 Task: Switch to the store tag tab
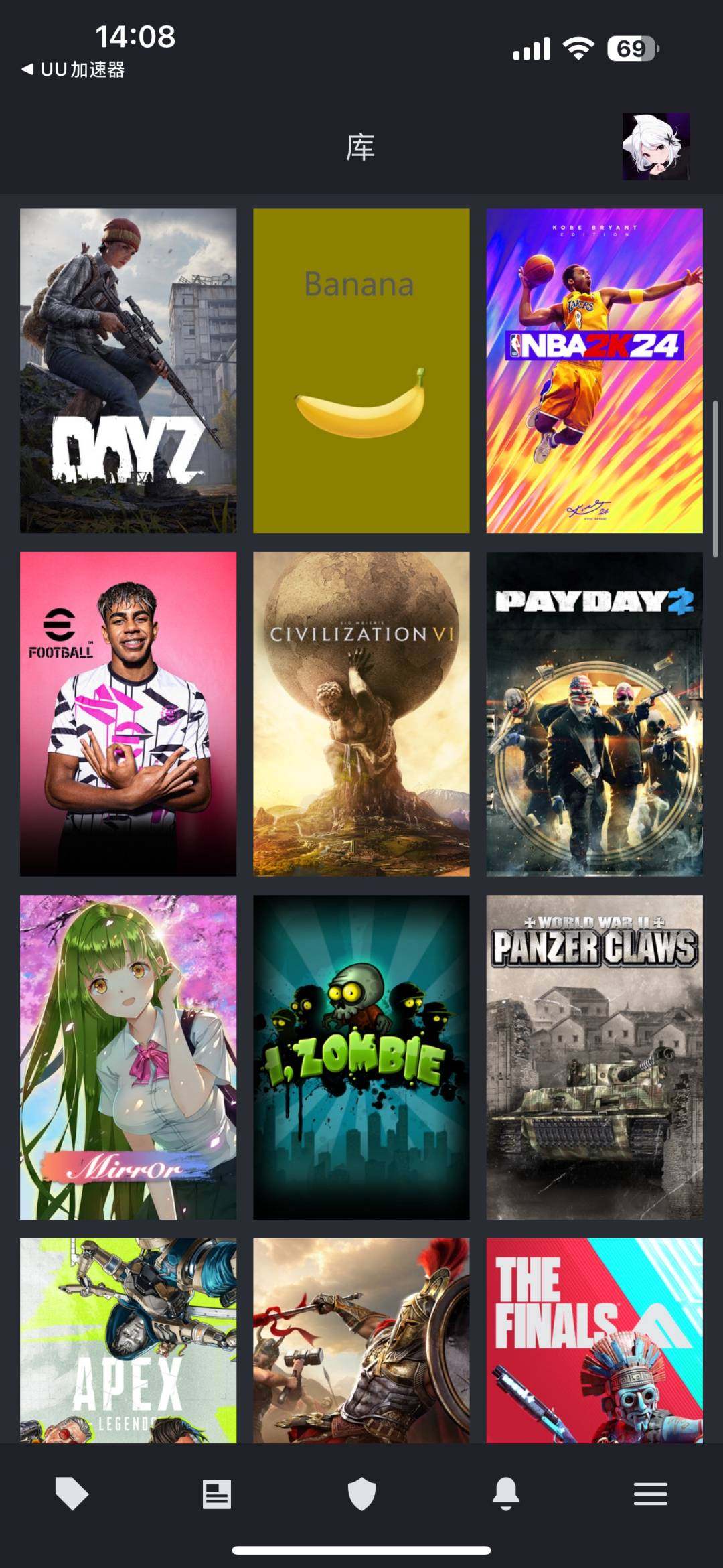click(72, 1494)
